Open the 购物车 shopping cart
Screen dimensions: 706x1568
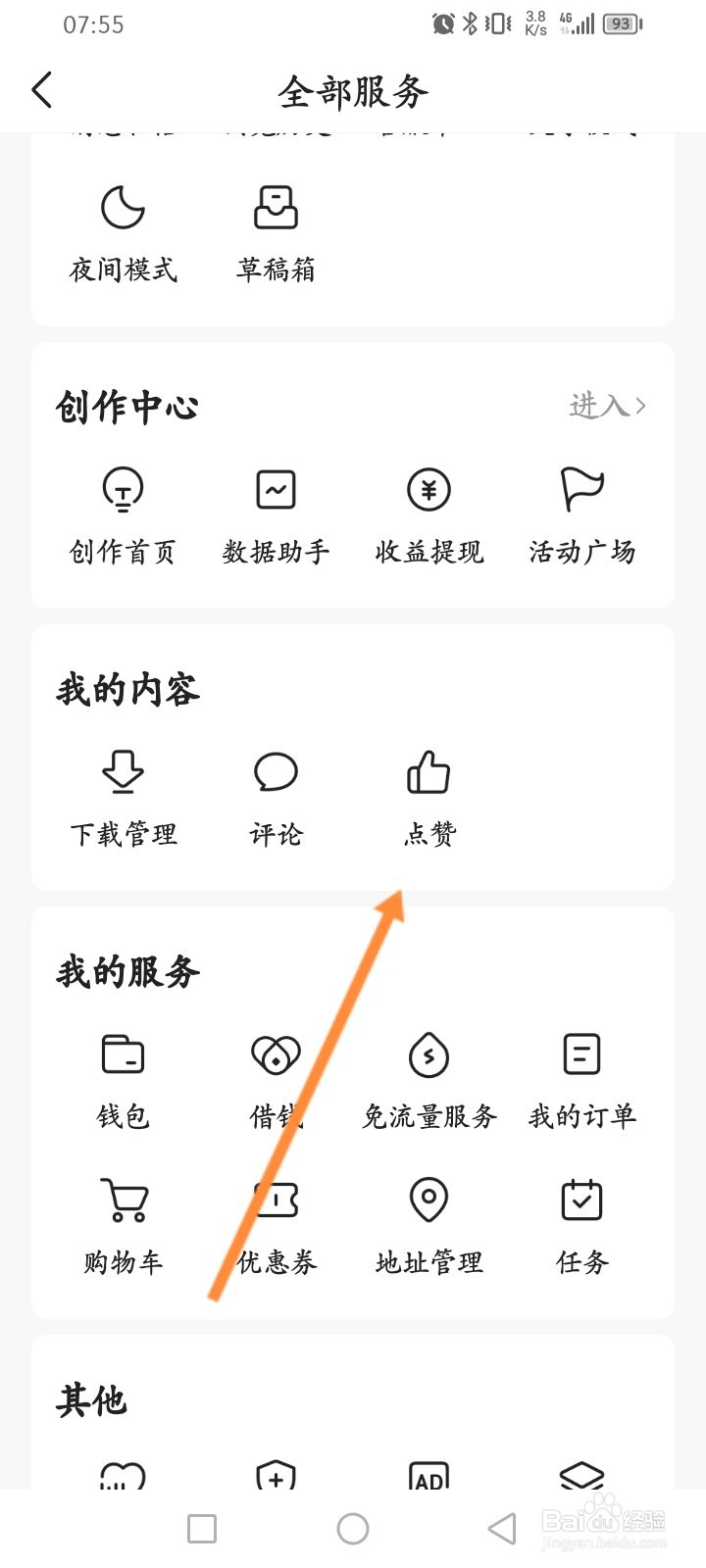[122, 1200]
